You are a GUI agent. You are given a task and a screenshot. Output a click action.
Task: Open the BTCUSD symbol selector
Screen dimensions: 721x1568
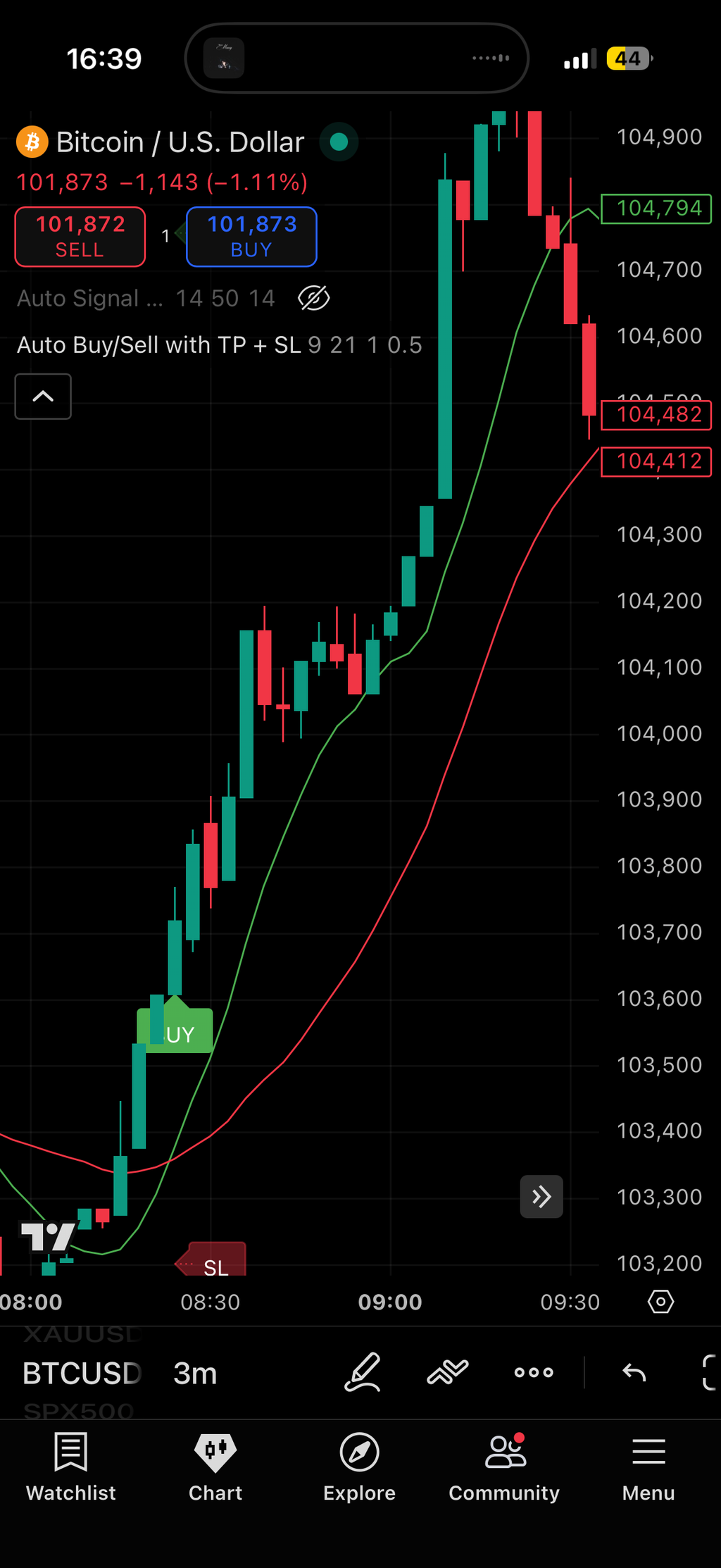coord(82,1373)
